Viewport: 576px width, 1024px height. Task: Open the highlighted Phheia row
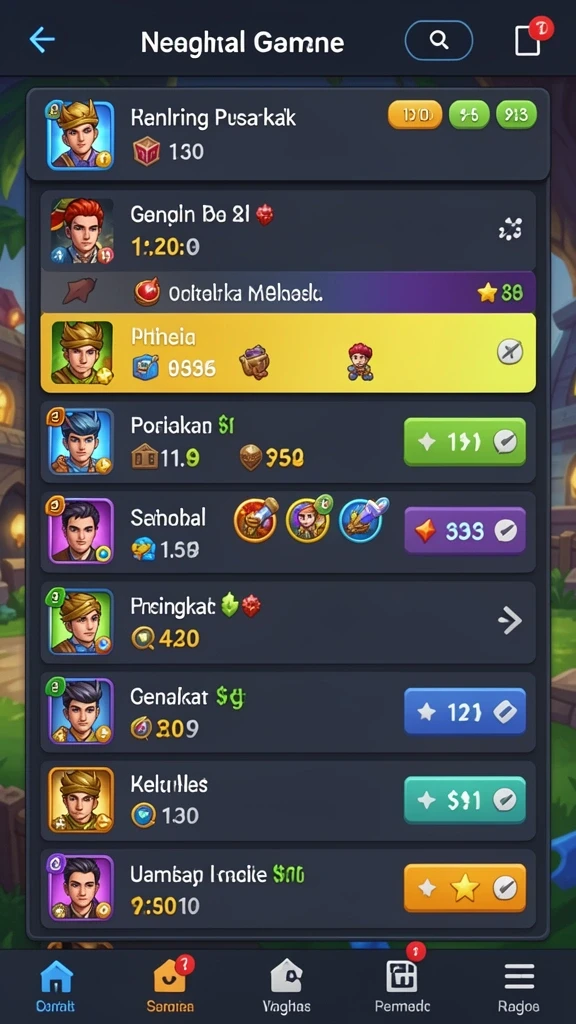288,353
